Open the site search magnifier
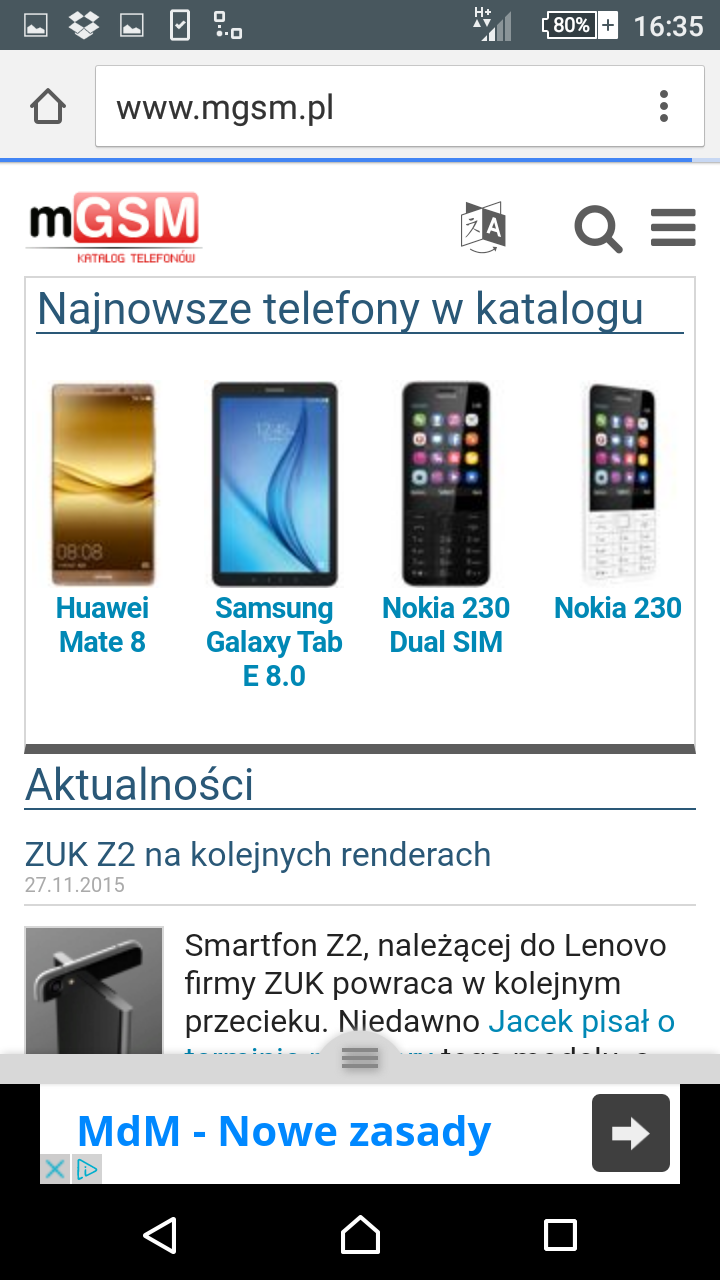The image size is (720, 1280). pos(598,229)
